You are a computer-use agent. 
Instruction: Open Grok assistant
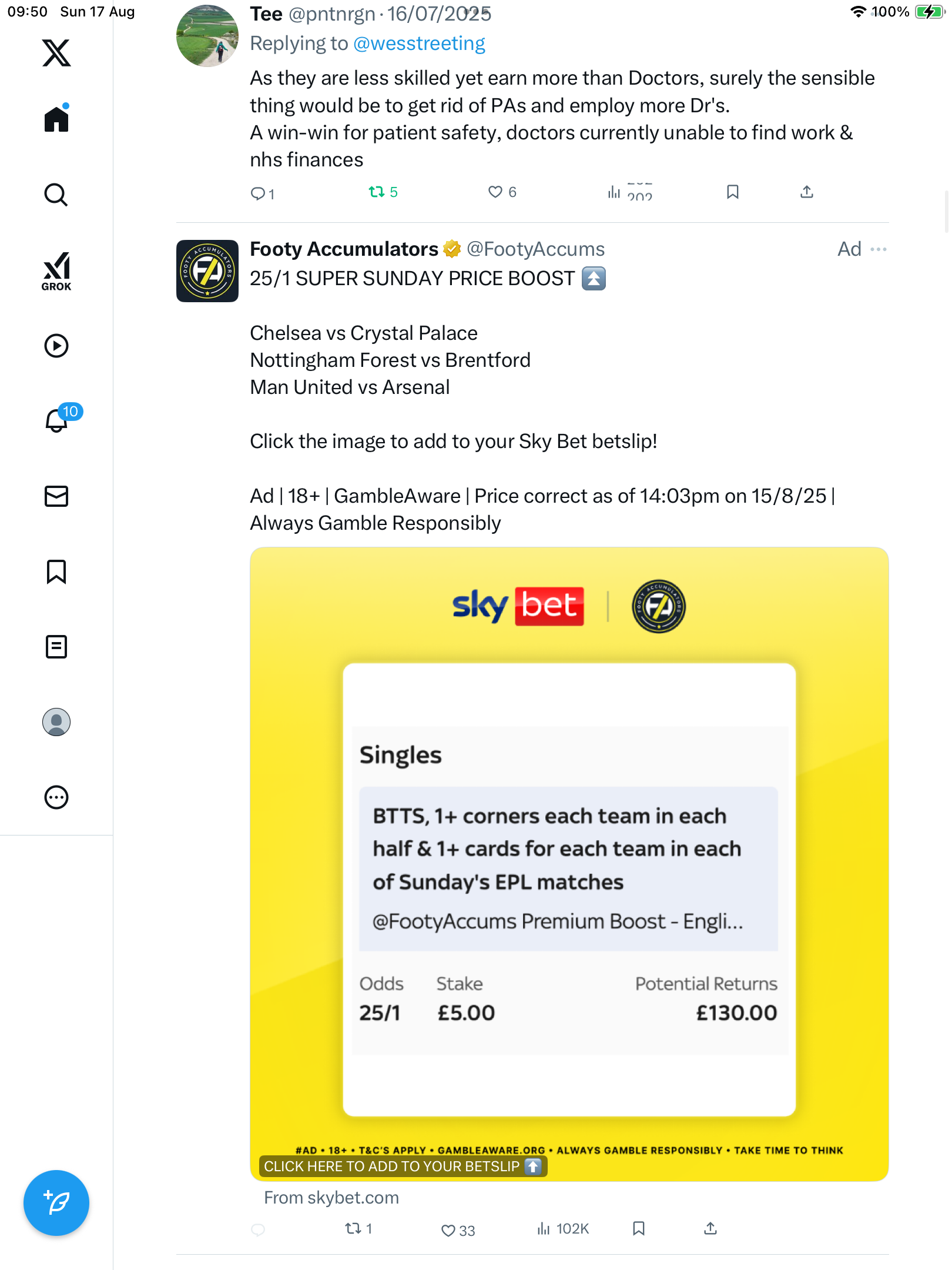point(56,271)
